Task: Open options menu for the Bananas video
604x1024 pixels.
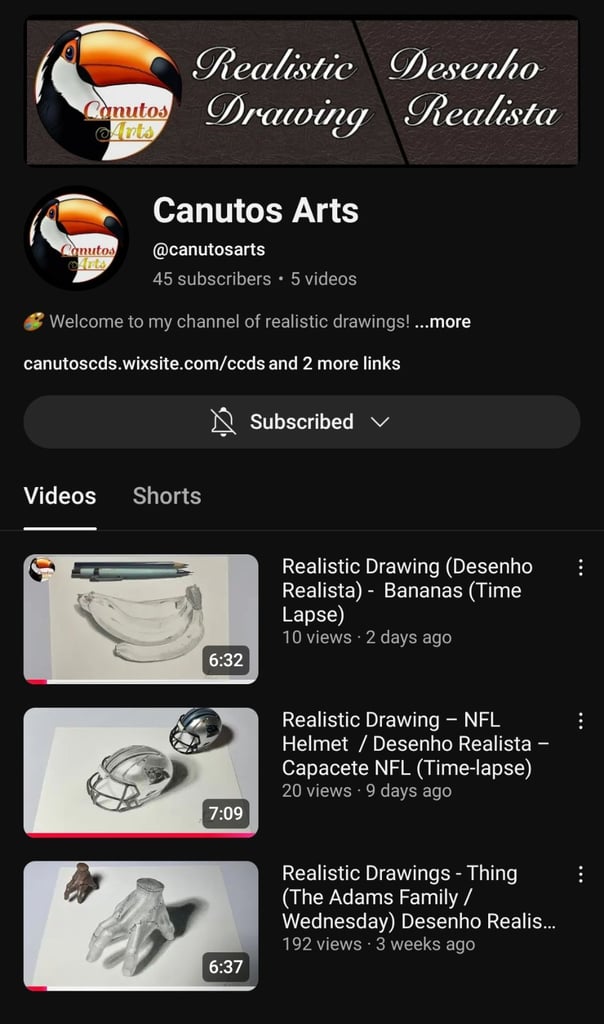Action: coord(580,568)
